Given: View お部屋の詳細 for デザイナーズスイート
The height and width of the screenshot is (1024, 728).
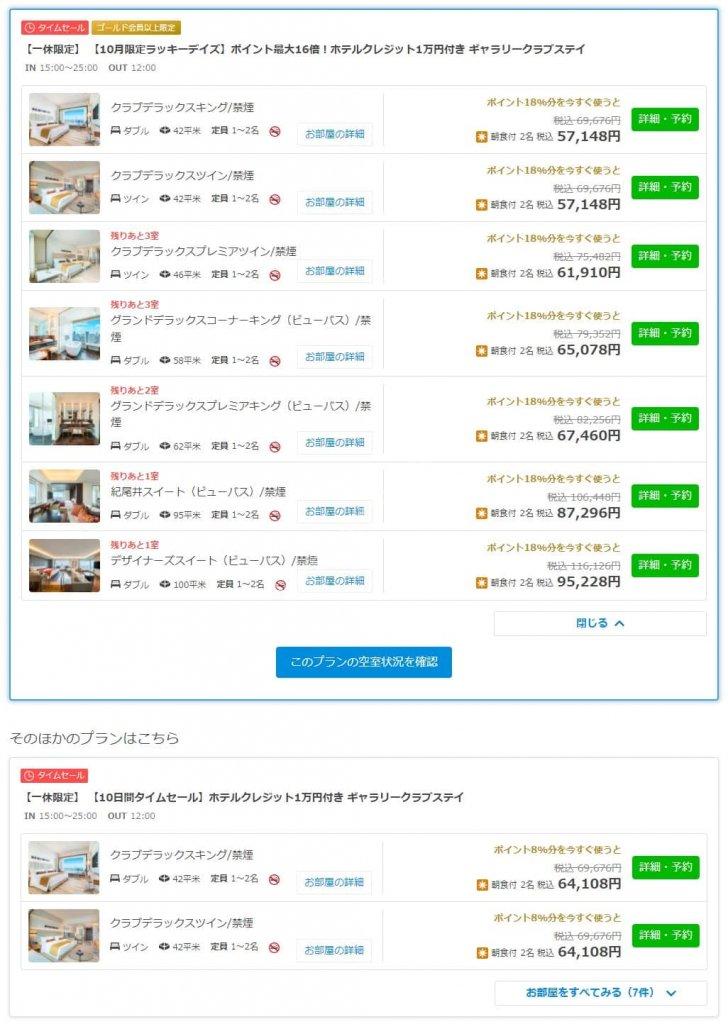Looking at the screenshot, I should click(x=334, y=581).
